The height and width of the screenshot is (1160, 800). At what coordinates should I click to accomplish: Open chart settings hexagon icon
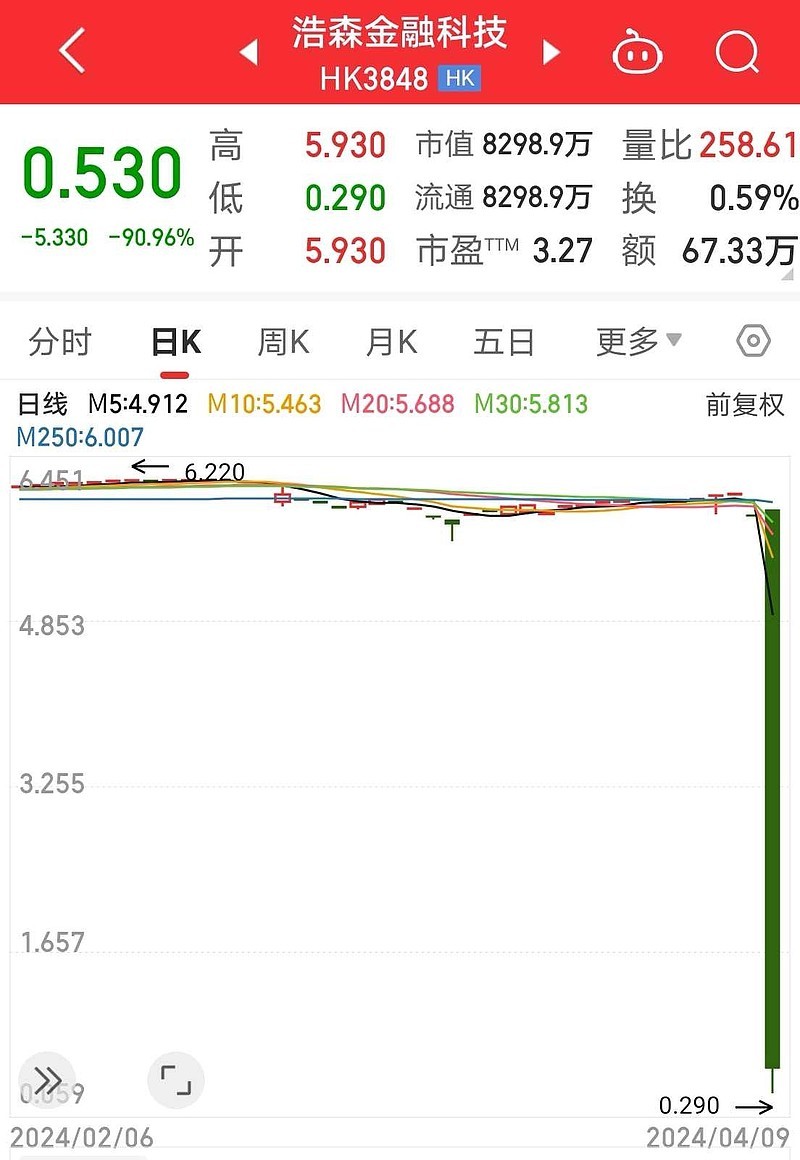753,342
